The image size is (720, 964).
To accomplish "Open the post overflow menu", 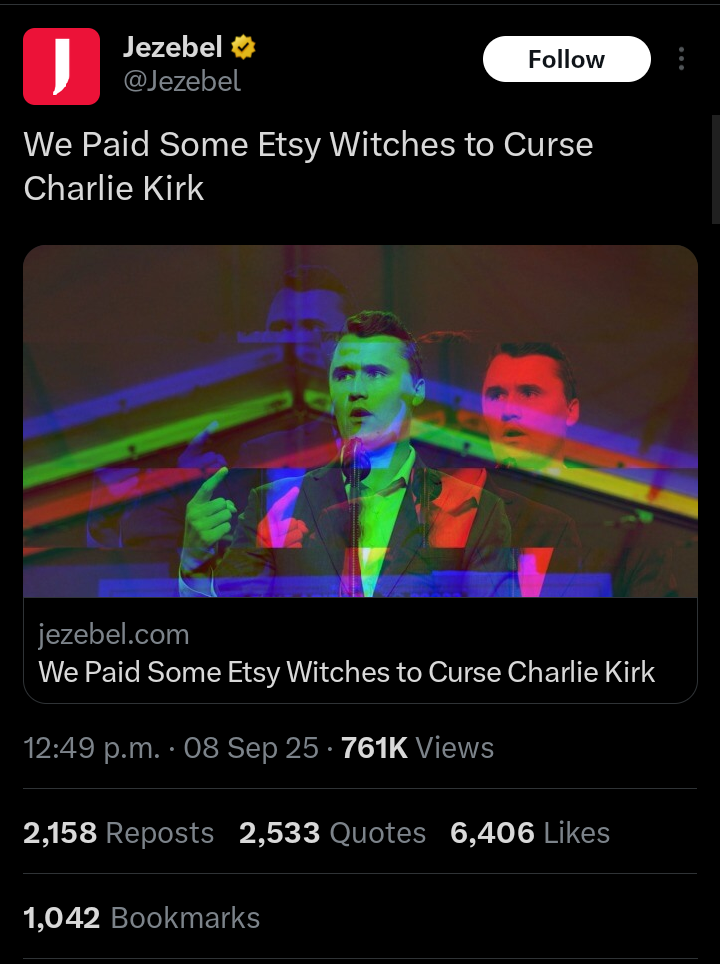I will pos(681,60).
